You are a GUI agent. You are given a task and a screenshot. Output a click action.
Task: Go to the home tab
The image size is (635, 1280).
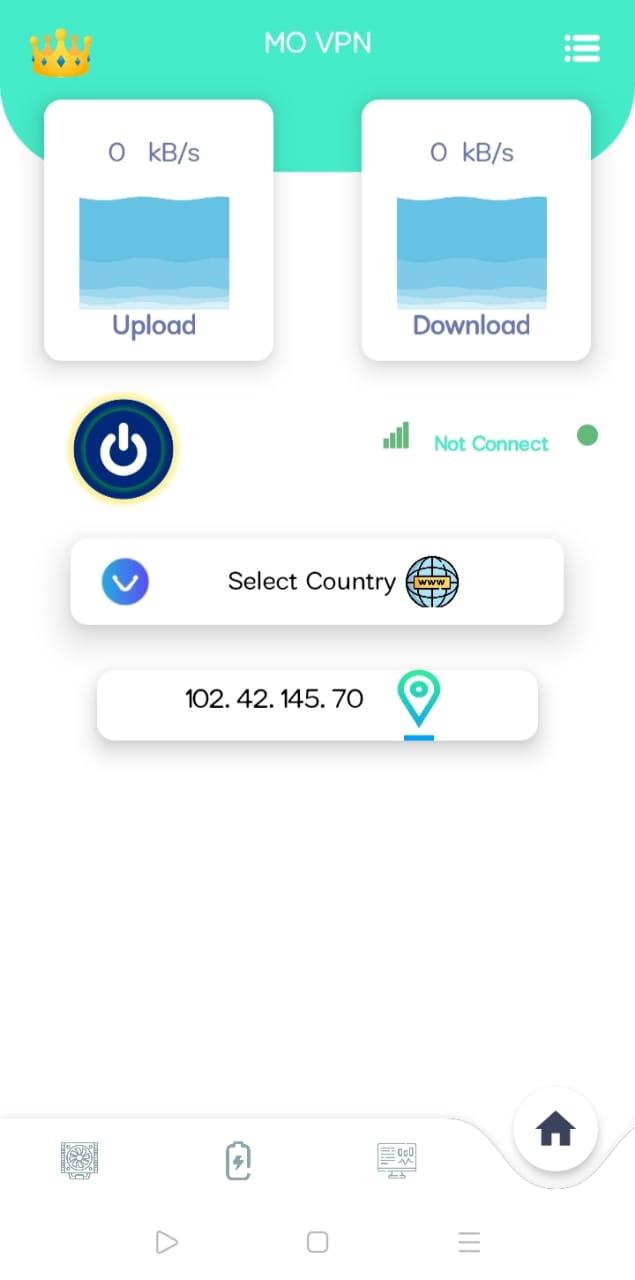pos(556,1129)
